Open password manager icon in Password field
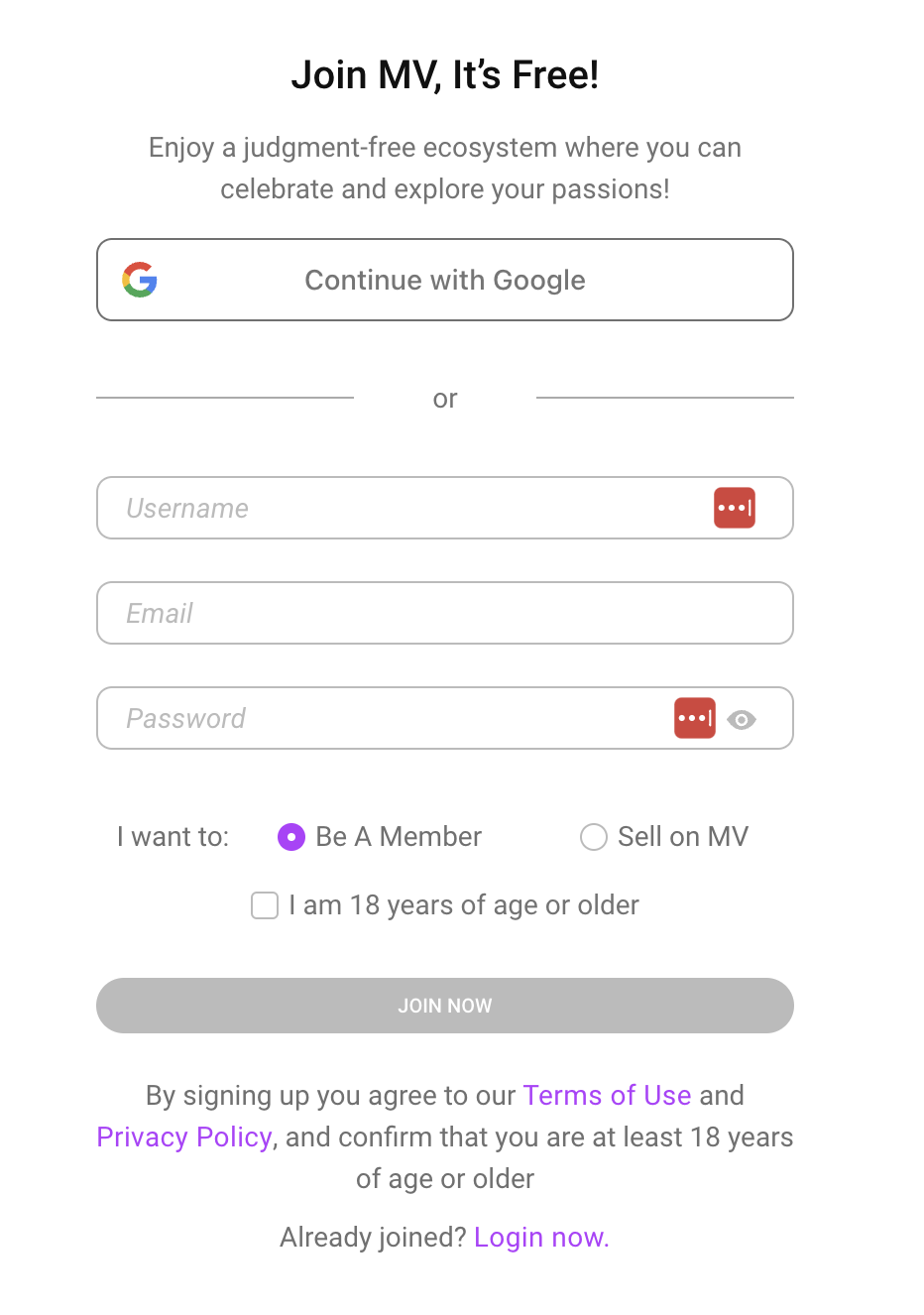This screenshot has width=924, height=1315. (695, 718)
